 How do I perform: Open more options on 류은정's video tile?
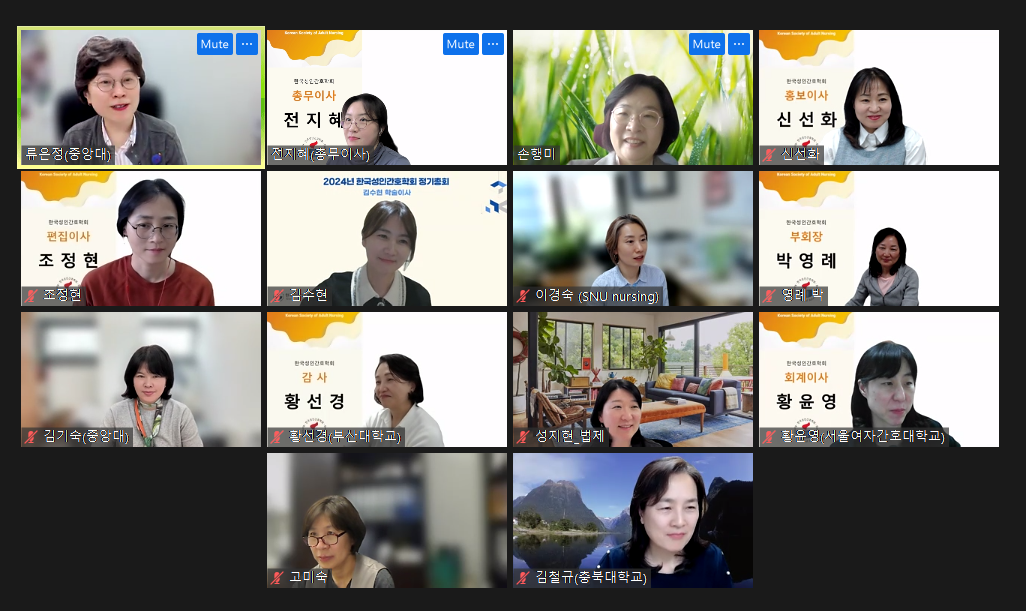coord(247,44)
